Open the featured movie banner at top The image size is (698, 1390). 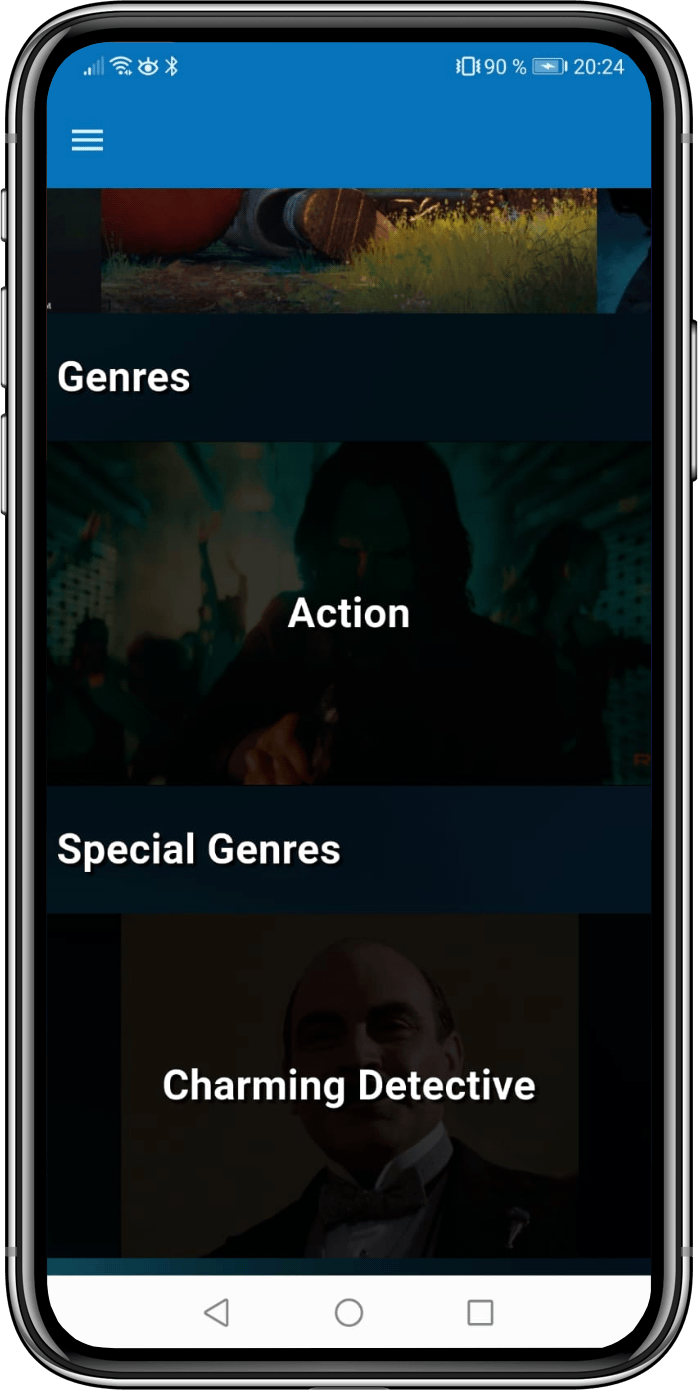tap(349, 250)
